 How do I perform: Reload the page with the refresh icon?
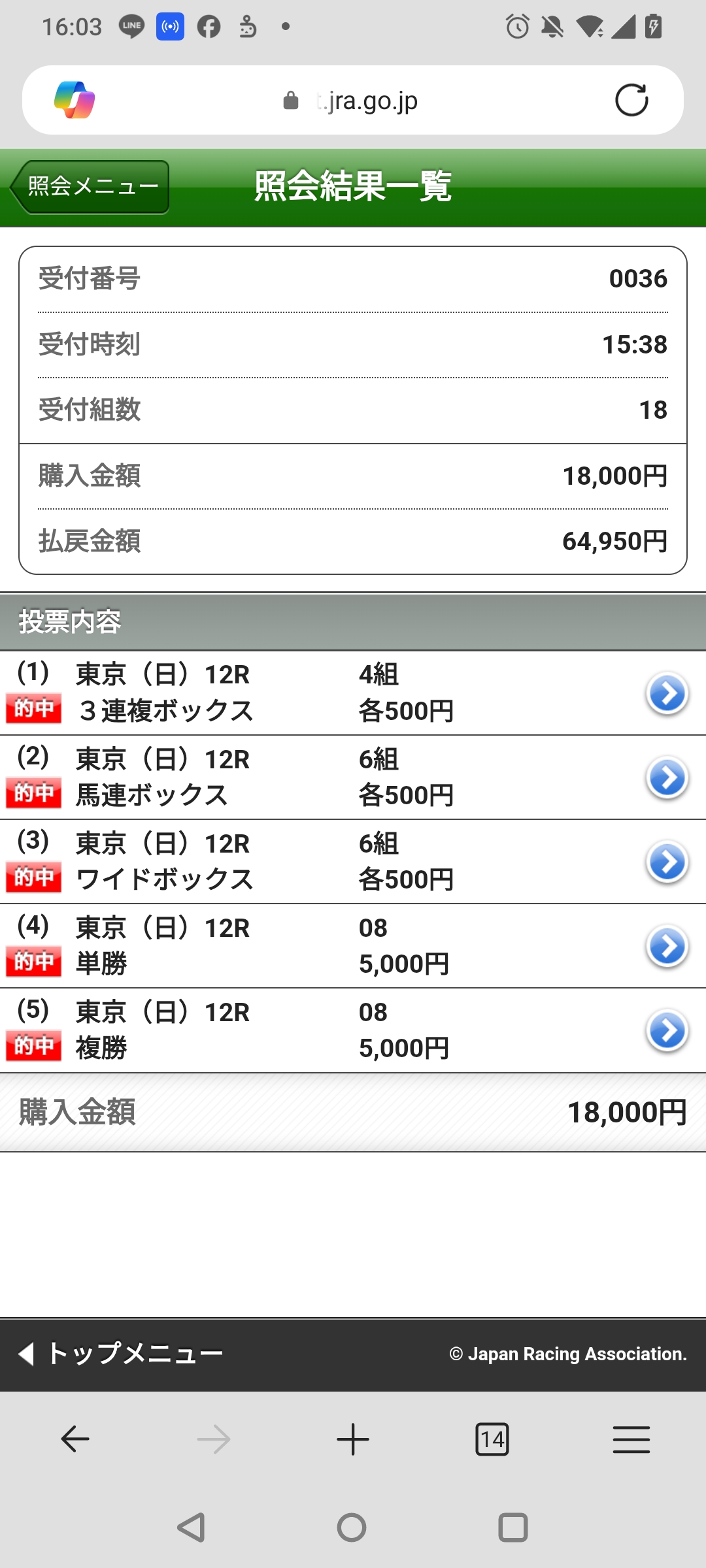(631, 100)
